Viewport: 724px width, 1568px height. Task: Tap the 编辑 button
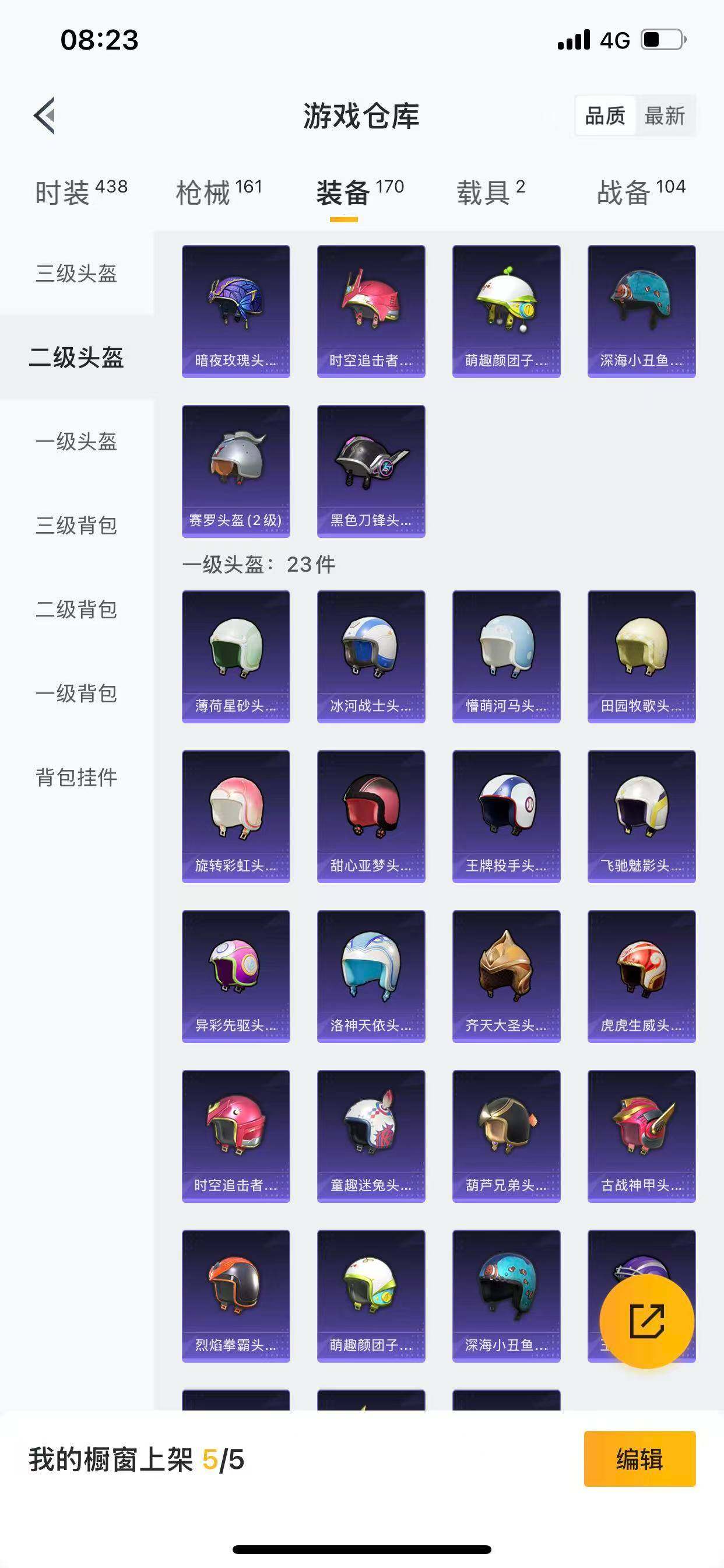[x=639, y=1459]
